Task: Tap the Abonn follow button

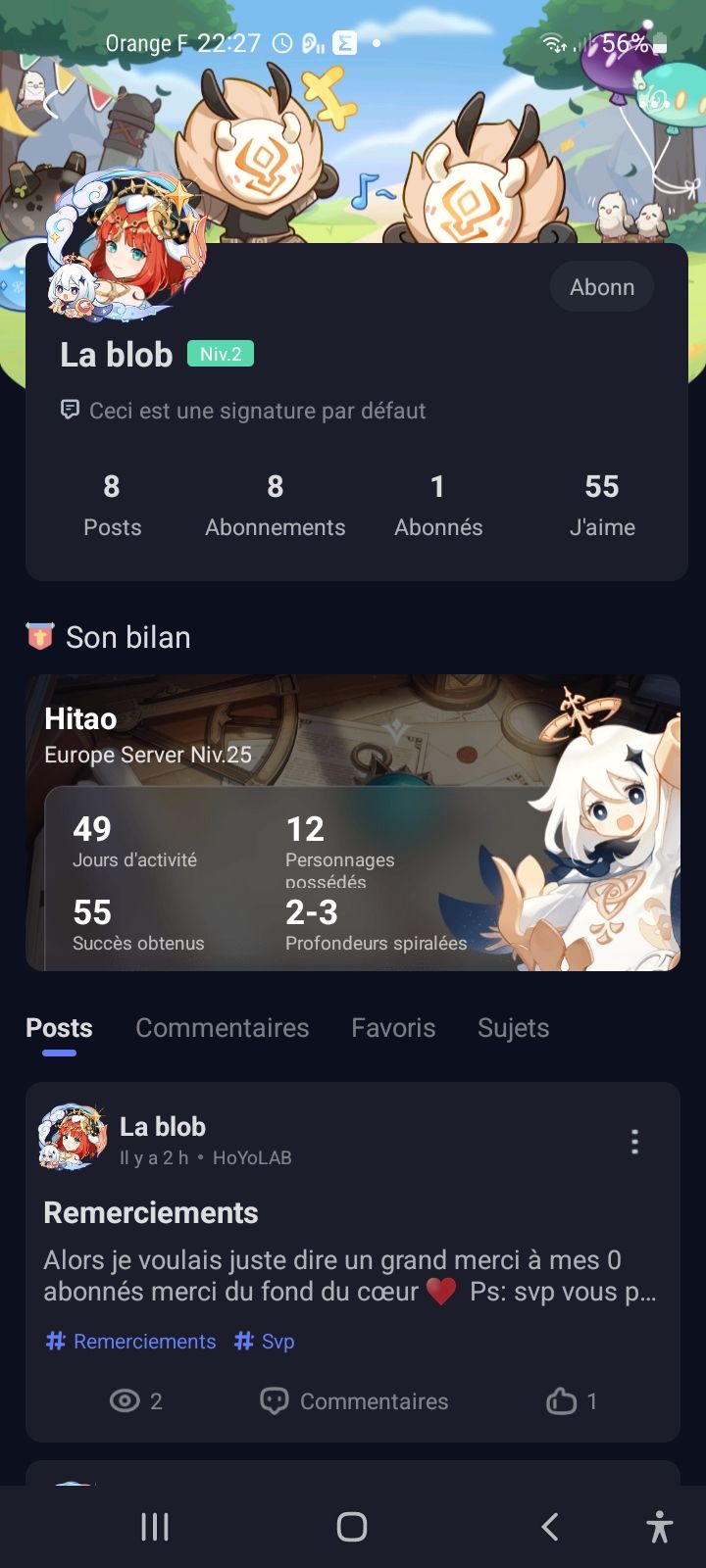Action: pos(601,287)
